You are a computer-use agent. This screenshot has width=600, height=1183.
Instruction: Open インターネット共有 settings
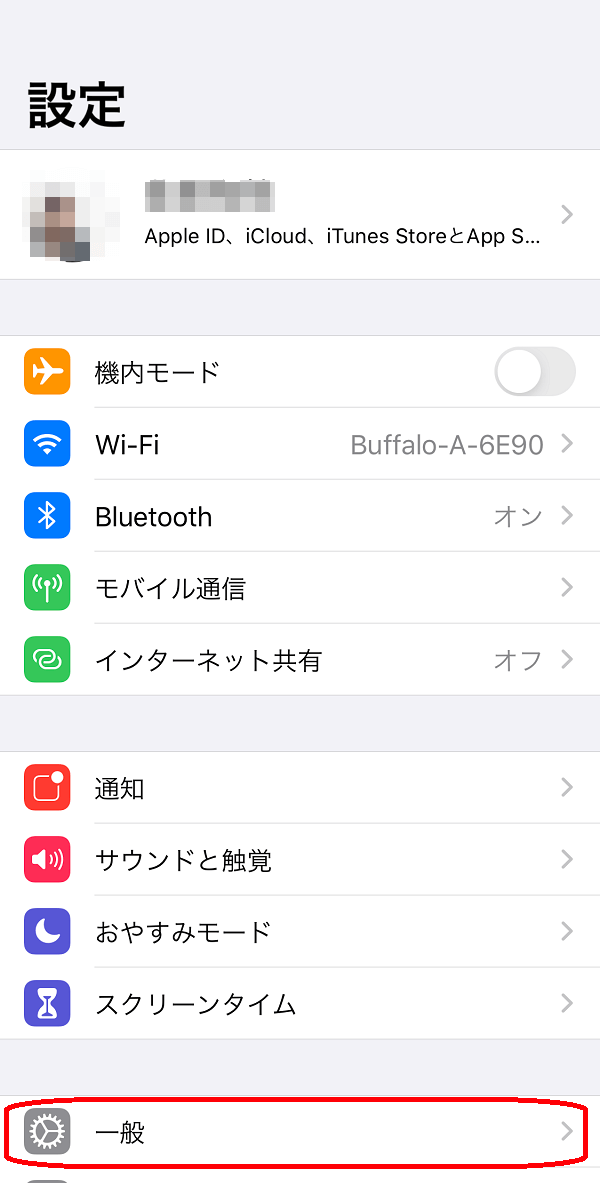tap(300, 660)
